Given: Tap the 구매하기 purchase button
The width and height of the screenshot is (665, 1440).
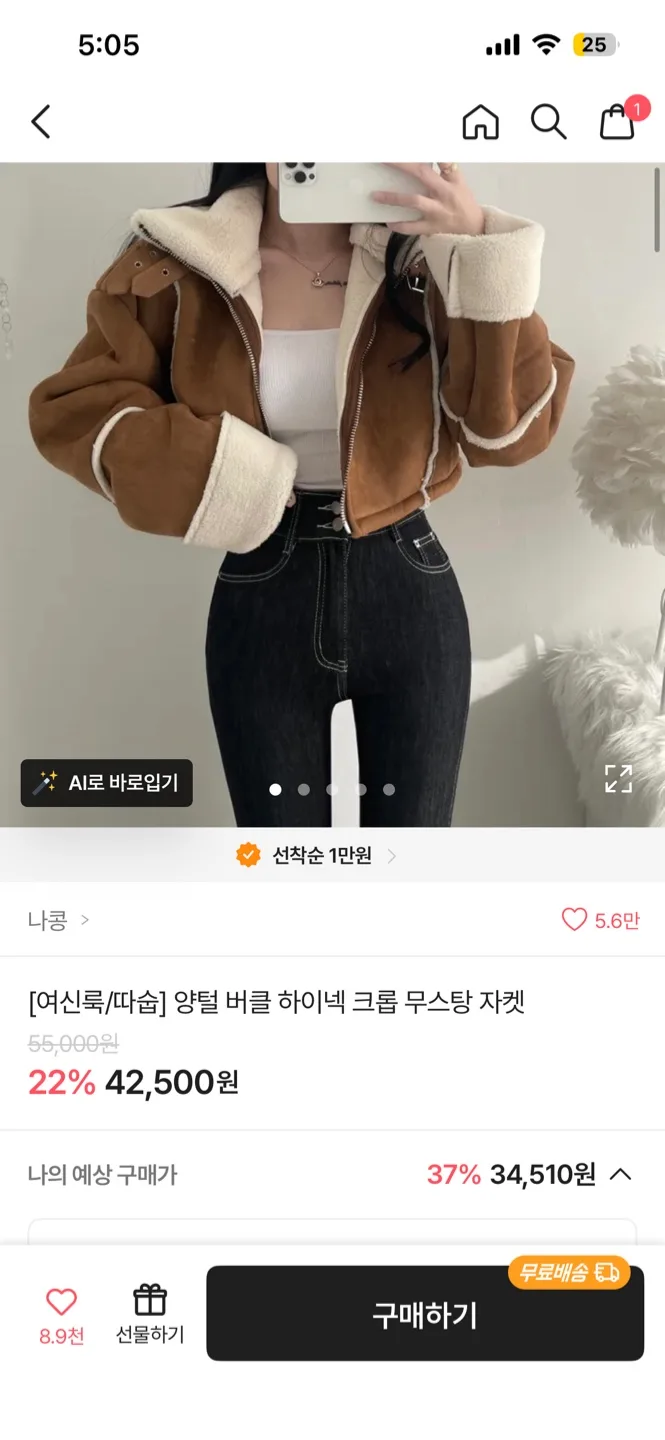Looking at the screenshot, I should tap(425, 1314).
